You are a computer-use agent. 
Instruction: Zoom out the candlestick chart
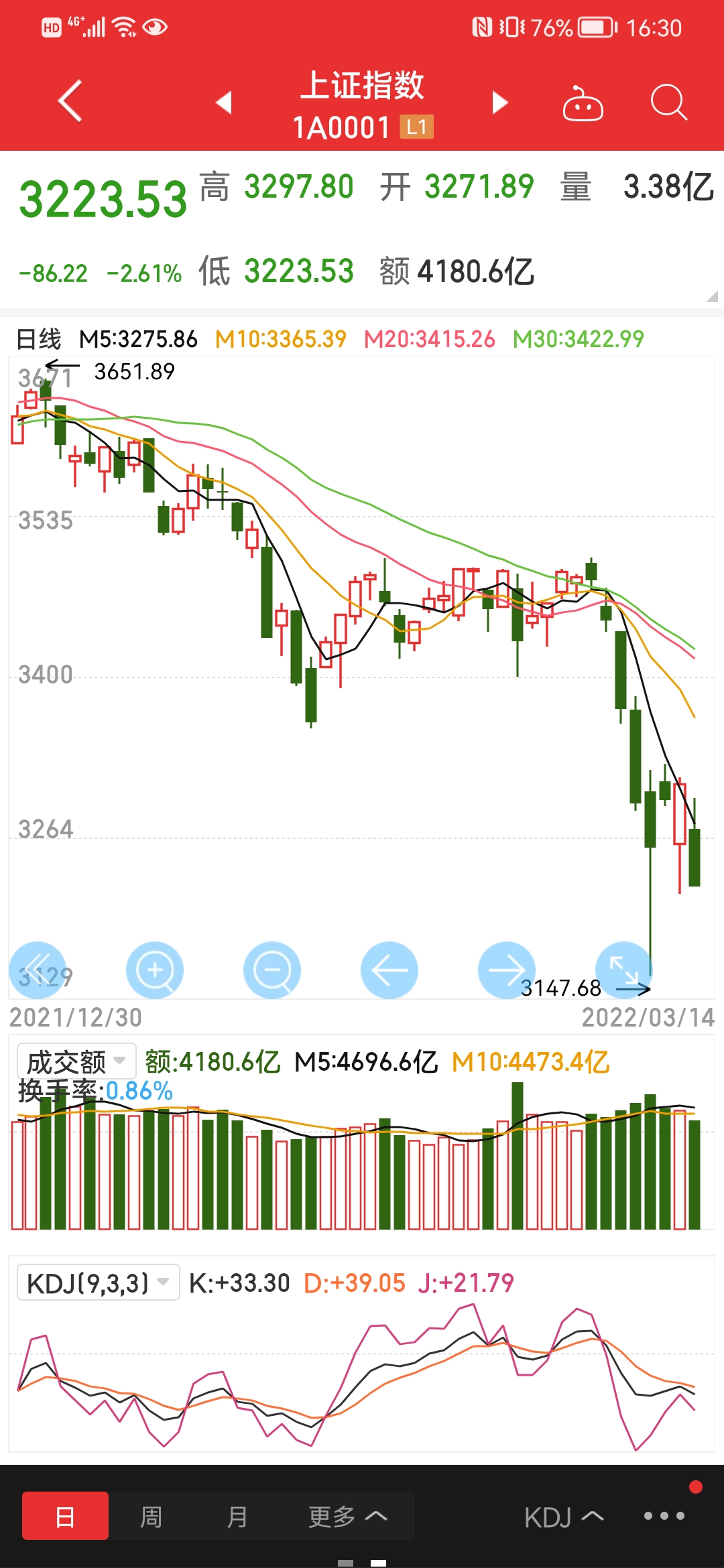pyautogui.click(x=272, y=970)
